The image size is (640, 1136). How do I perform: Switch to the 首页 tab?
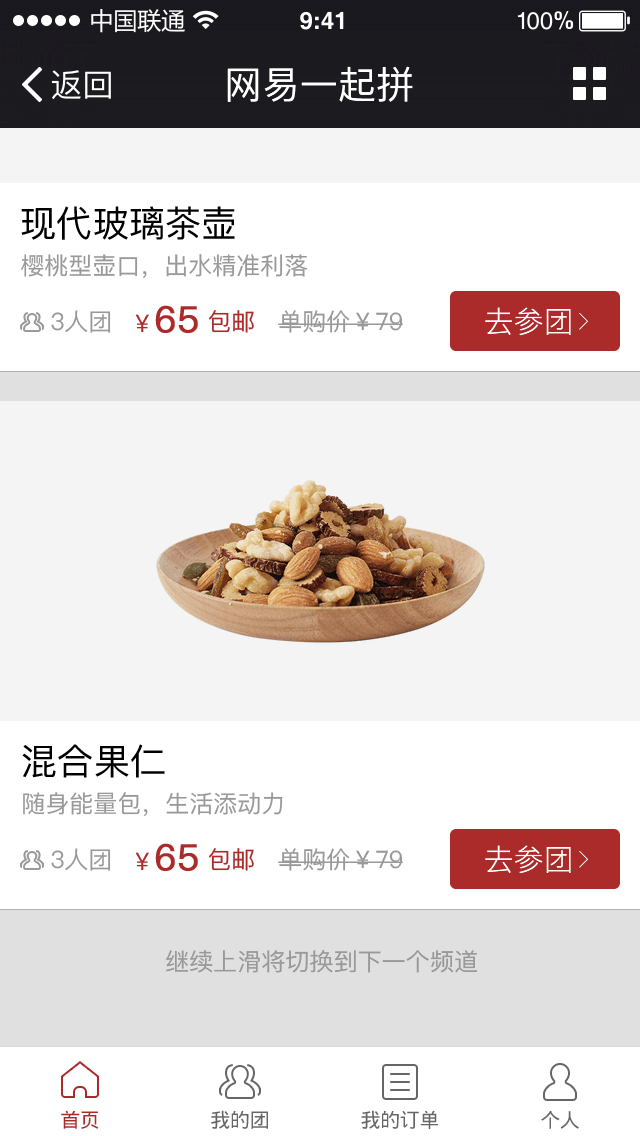(x=80, y=1094)
